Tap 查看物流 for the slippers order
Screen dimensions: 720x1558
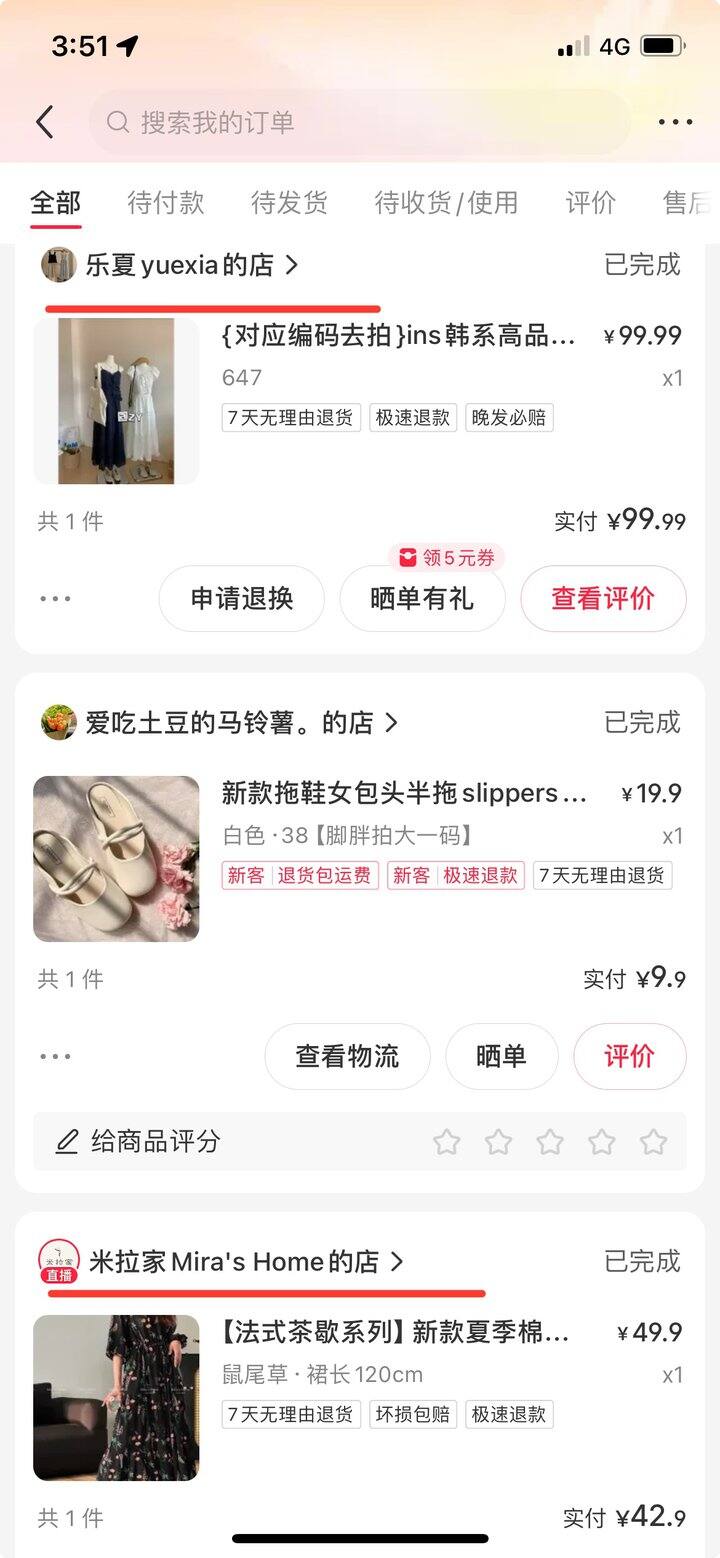click(x=347, y=1056)
